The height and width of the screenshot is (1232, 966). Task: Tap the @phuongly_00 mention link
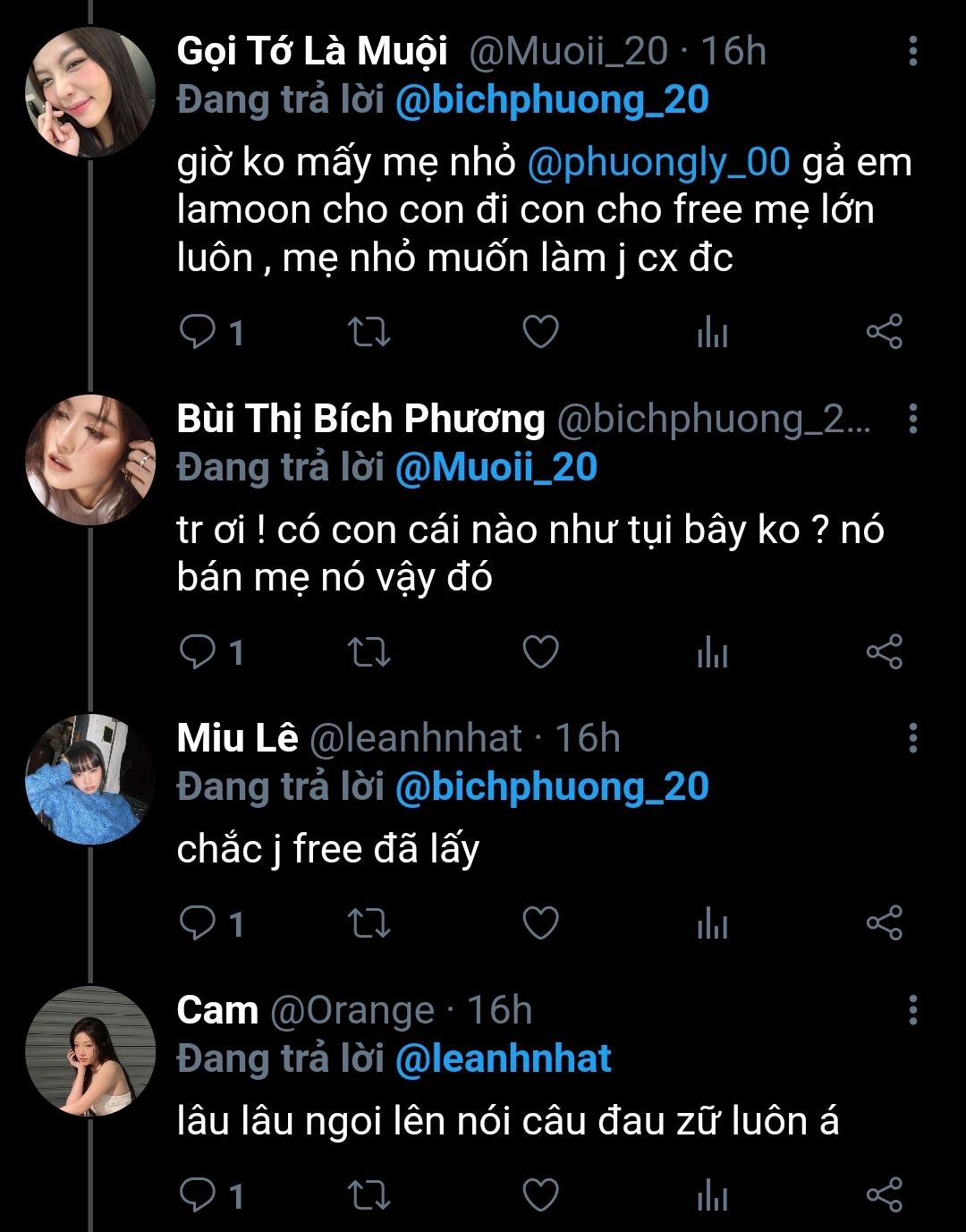(659, 163)
